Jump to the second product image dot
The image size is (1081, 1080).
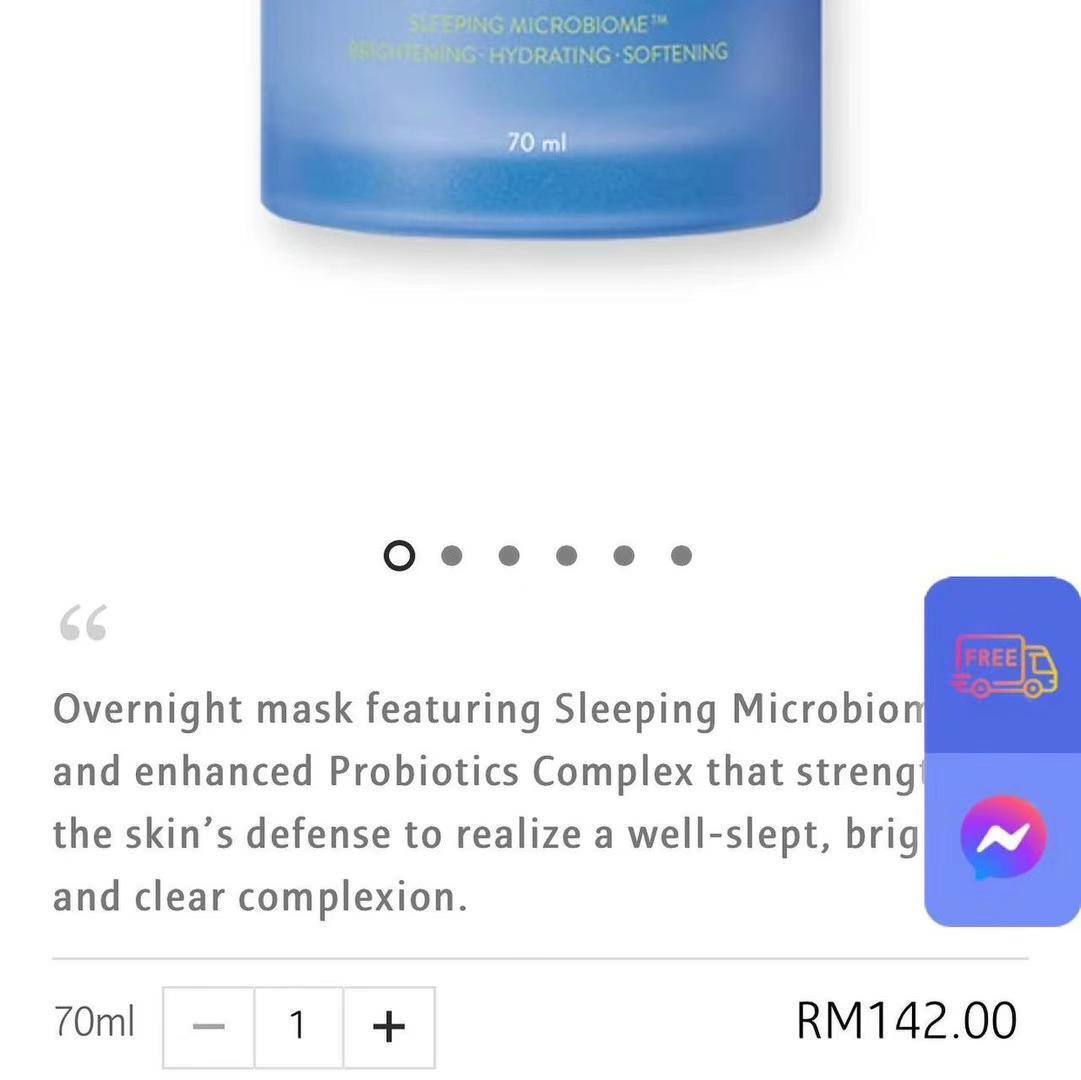pos(452,556)
